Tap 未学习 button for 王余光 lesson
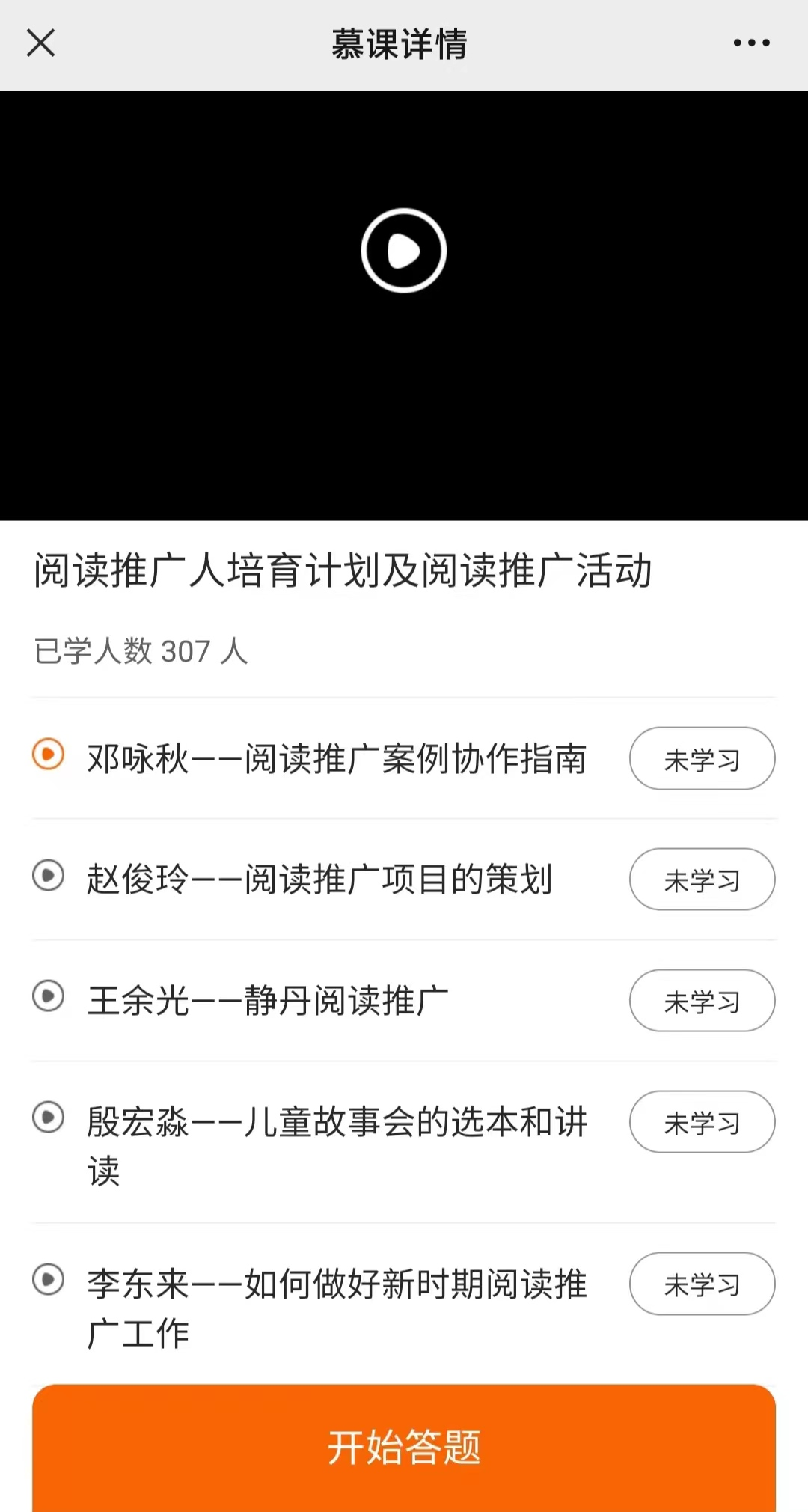This screenshot has width=808, height=1512. coord(702,1001)
